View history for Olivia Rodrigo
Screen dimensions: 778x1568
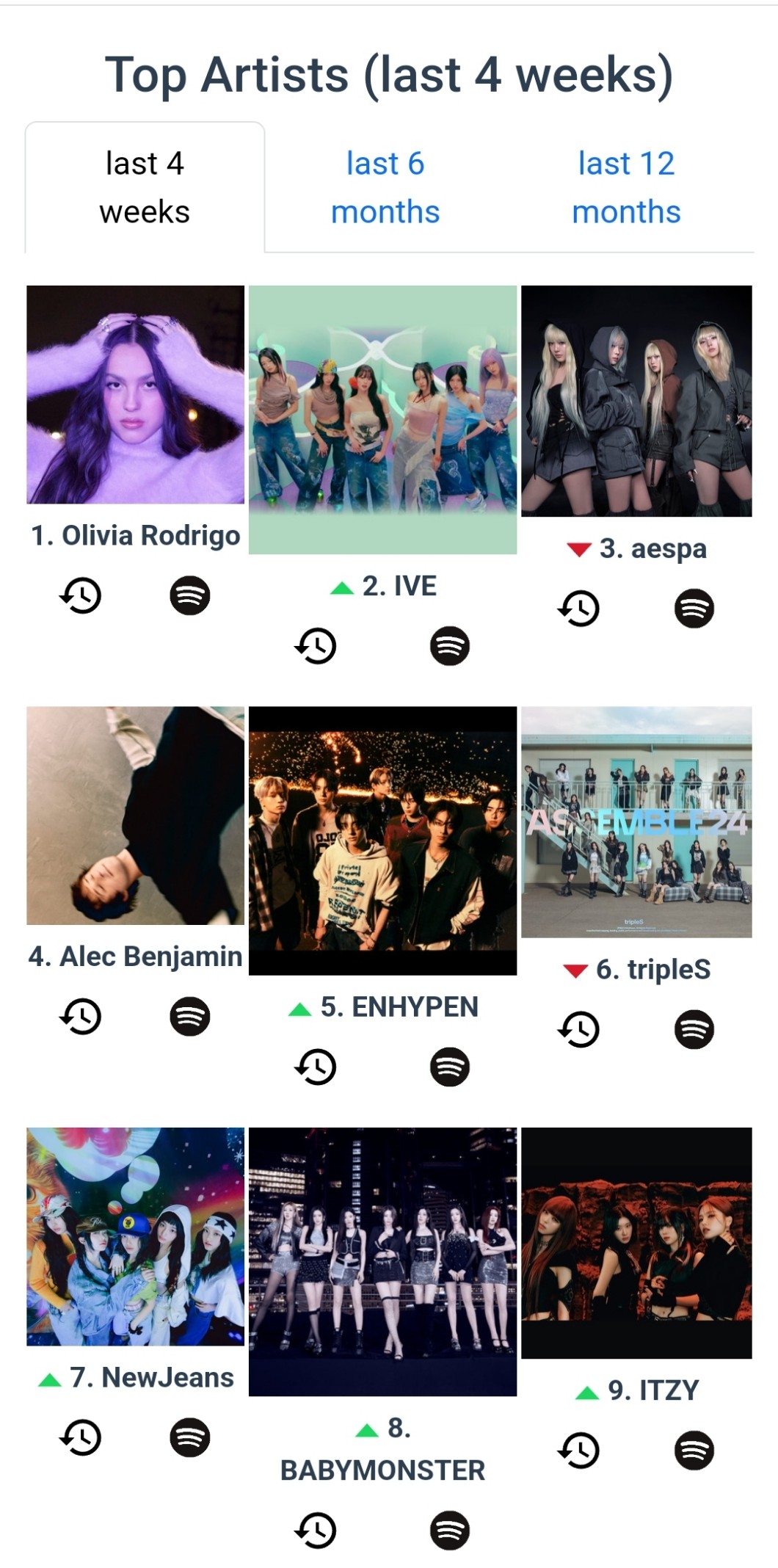(x=81, y=595)
